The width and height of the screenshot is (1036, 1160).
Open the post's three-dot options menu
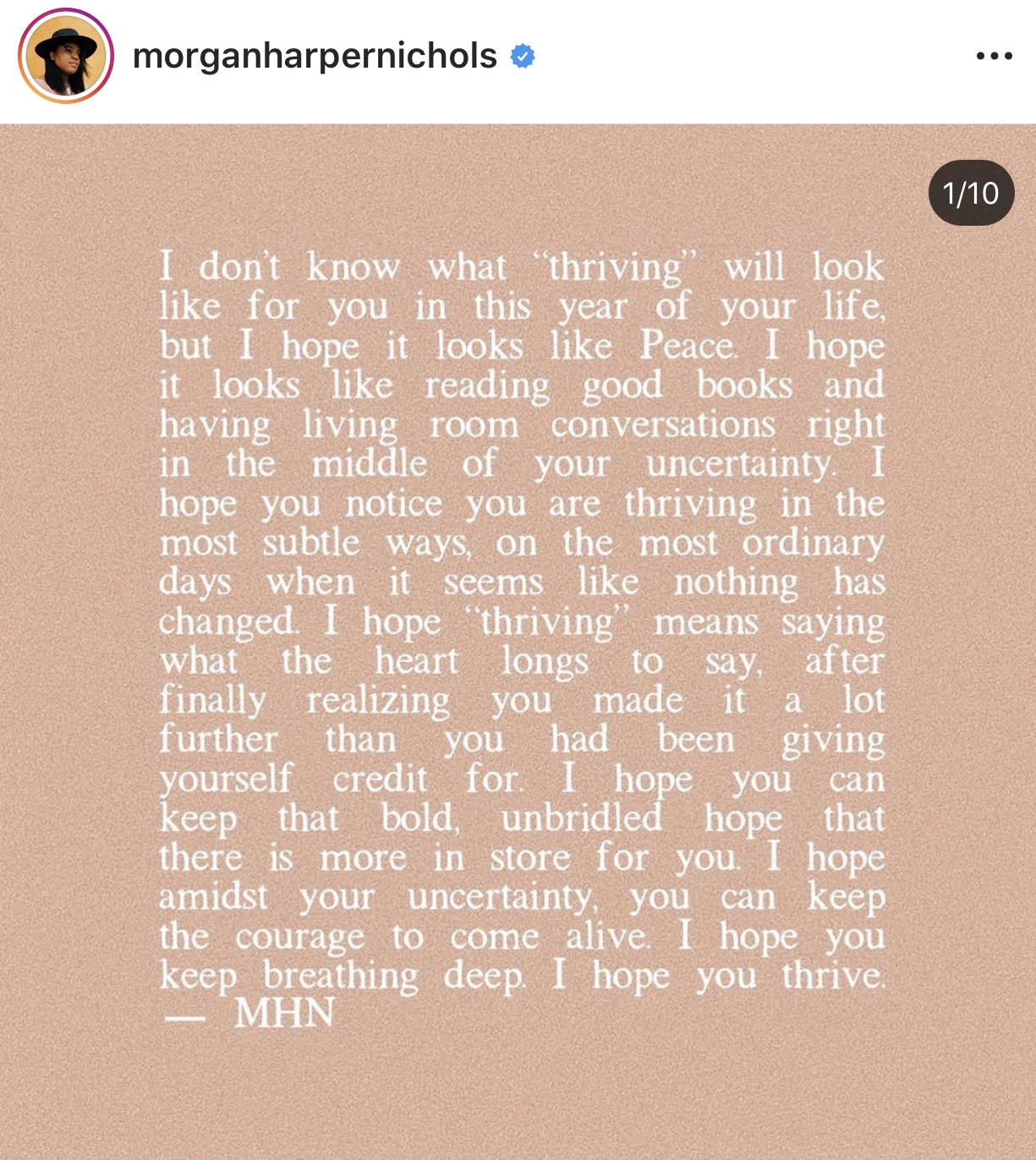coord(994,57)
